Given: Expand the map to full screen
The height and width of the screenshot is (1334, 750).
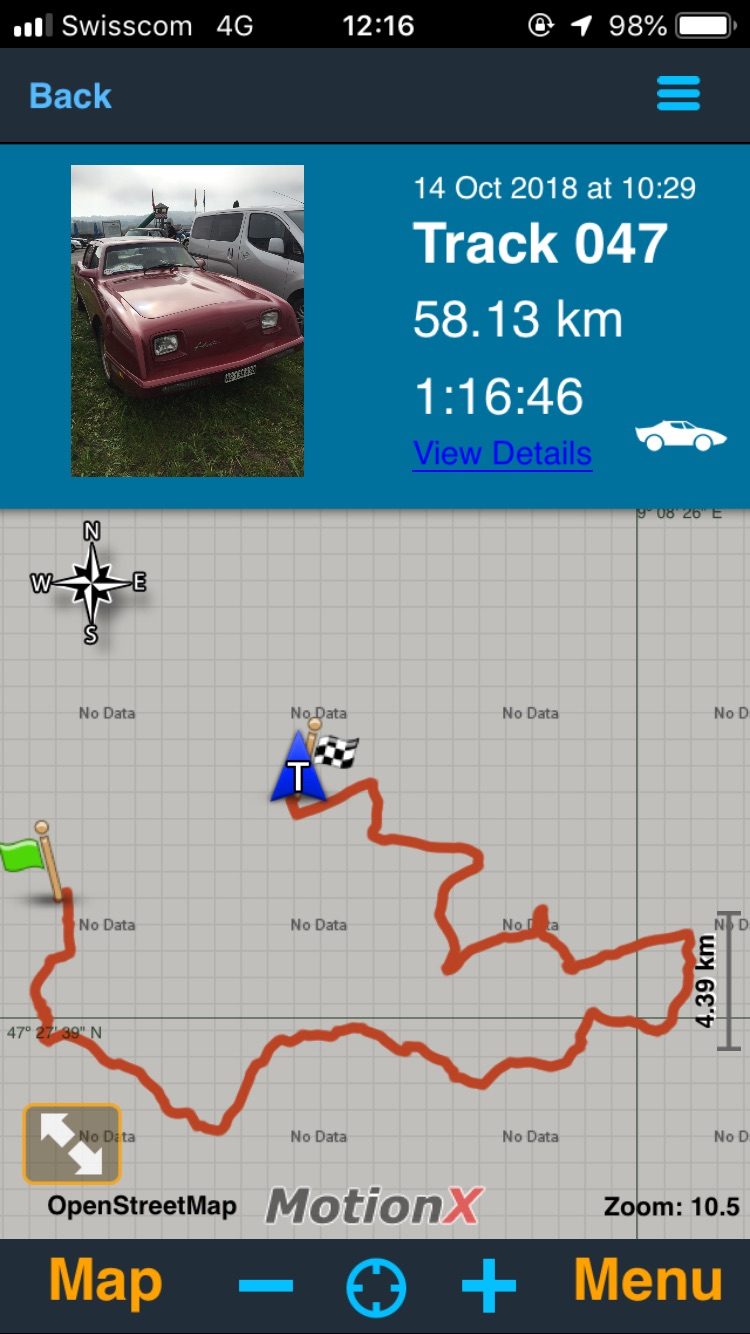Looking at the screenshot, I should 72,1144.
